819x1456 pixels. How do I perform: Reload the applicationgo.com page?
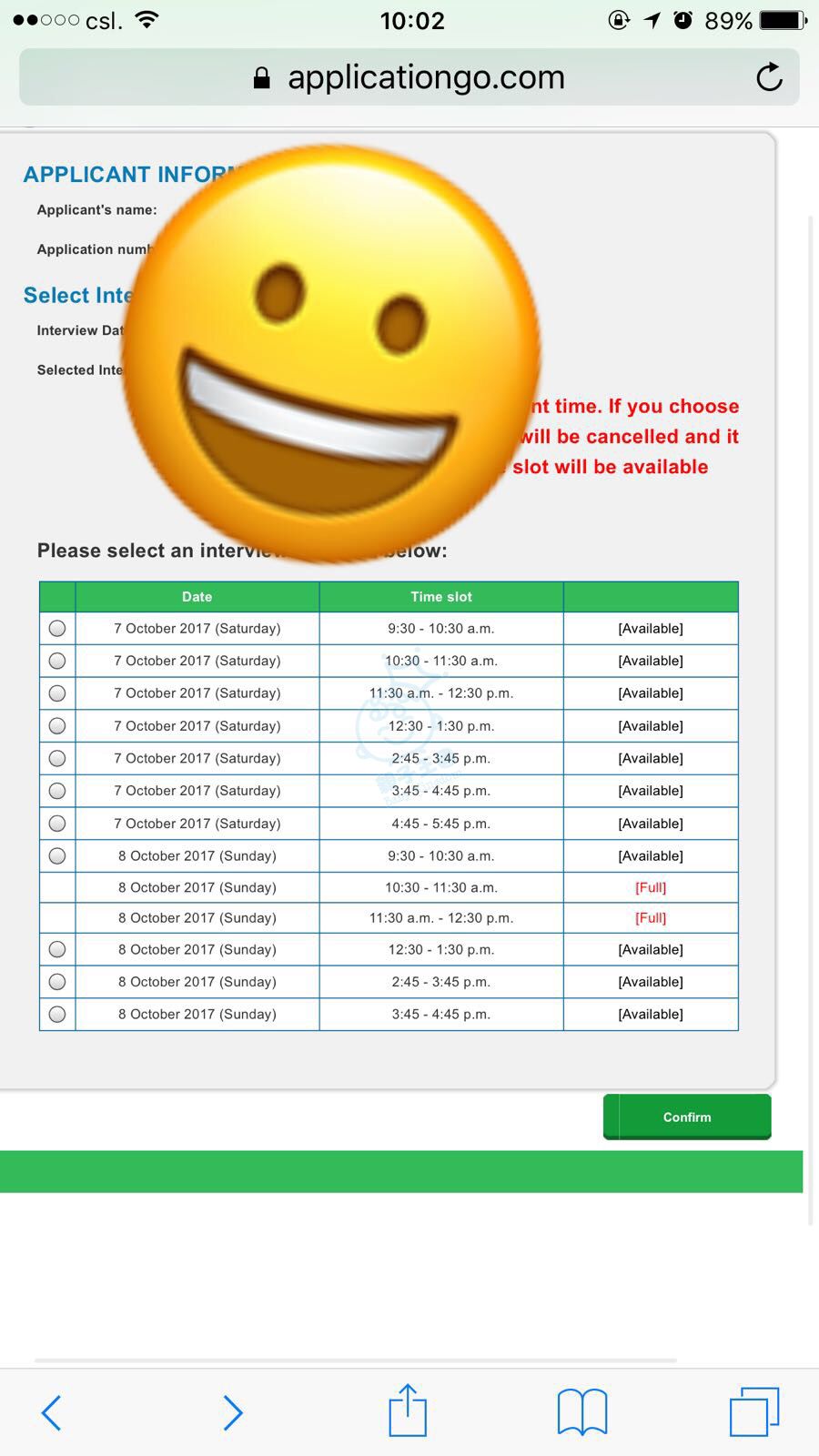[769, 77]
